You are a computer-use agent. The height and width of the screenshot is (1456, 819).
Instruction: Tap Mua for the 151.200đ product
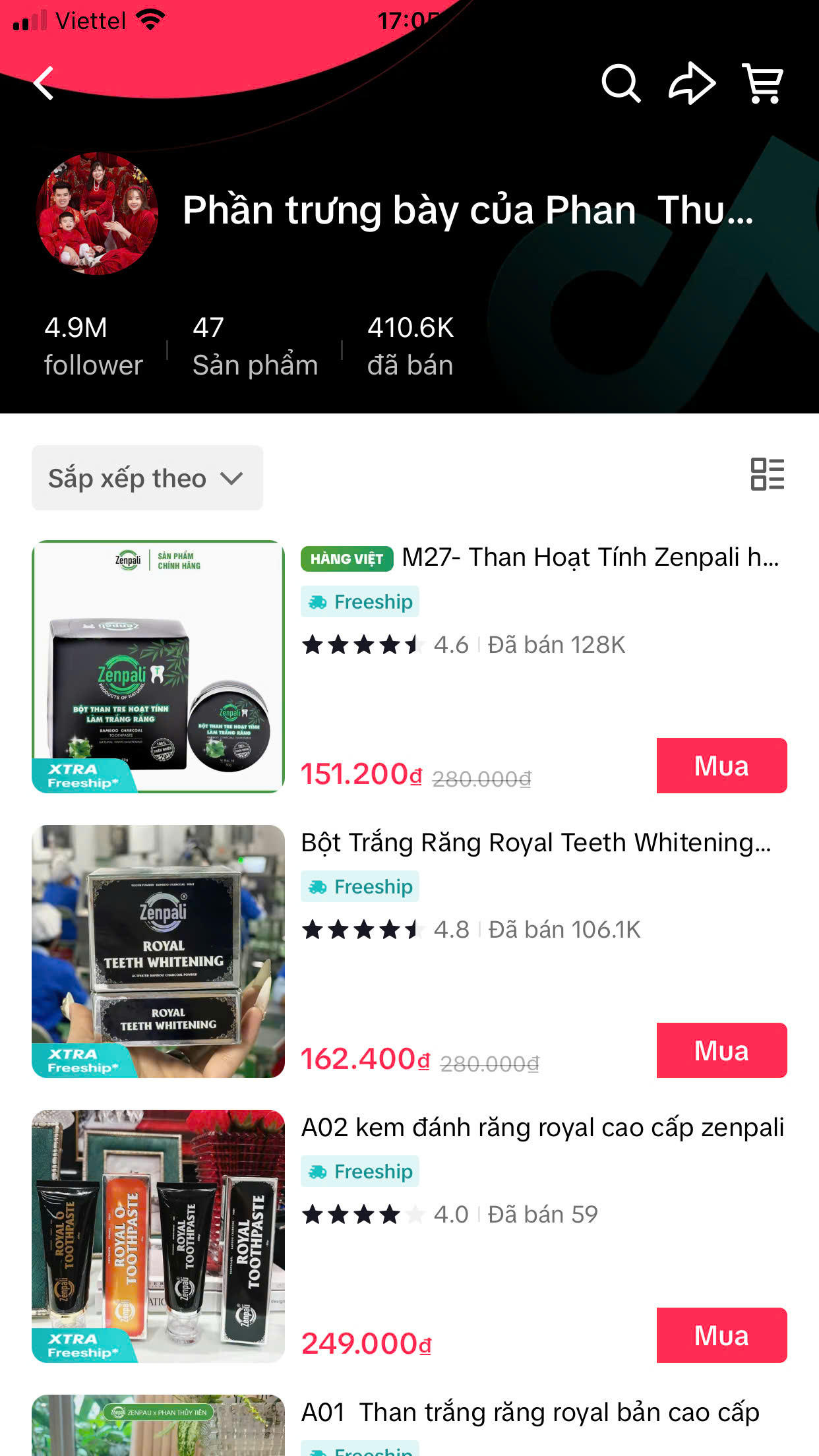[x=721, y=766]
